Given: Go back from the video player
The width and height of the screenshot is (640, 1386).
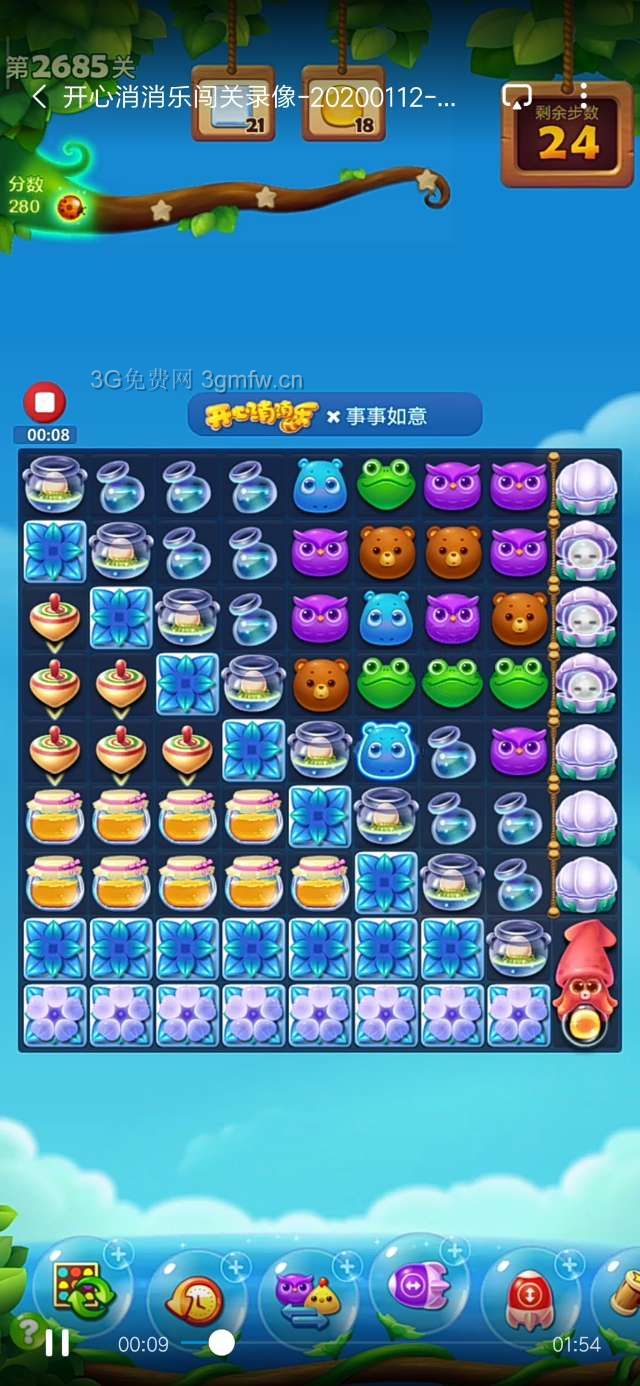Looking at the screenshot, I should click(x=40, y=98).
